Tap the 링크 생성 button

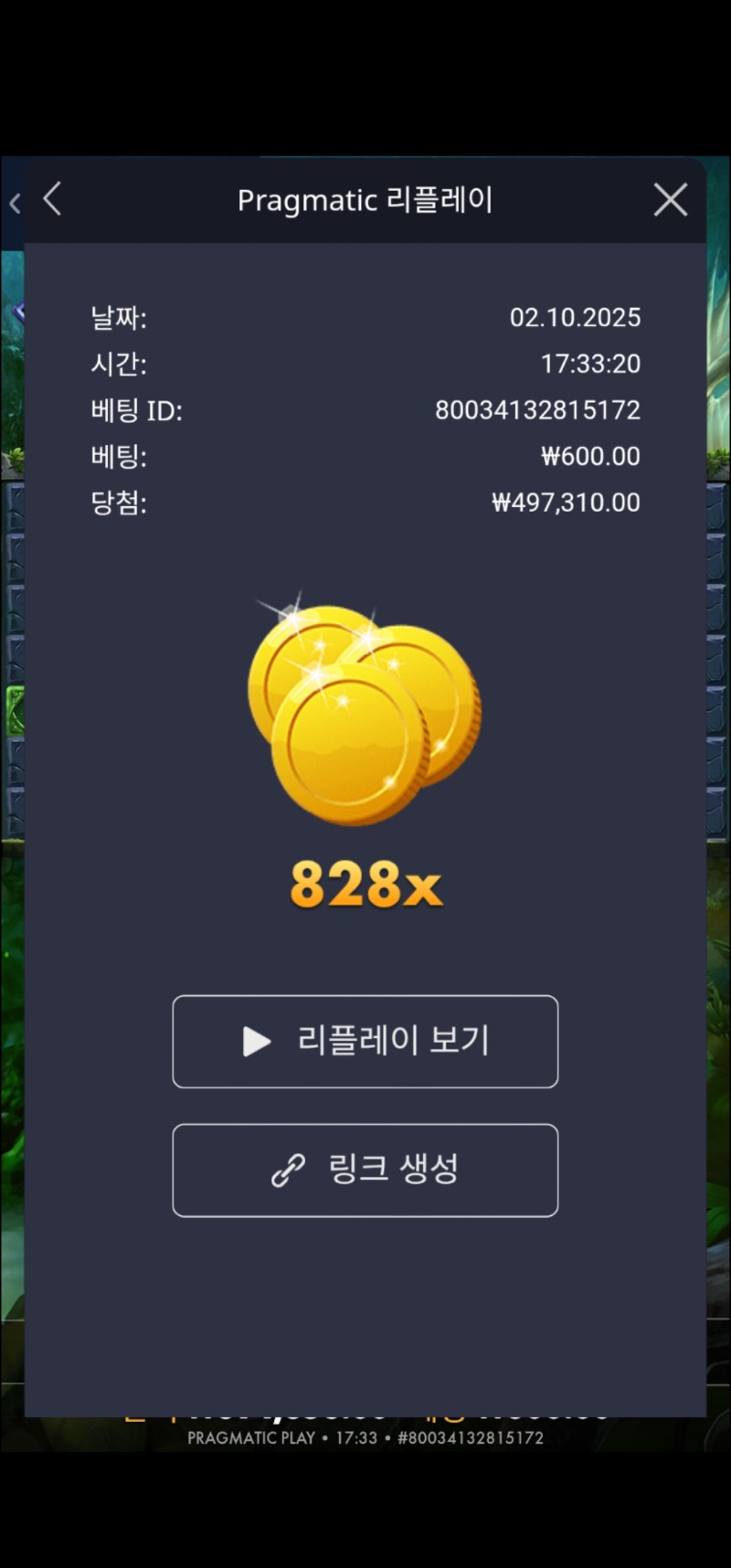click(365, 1170)
